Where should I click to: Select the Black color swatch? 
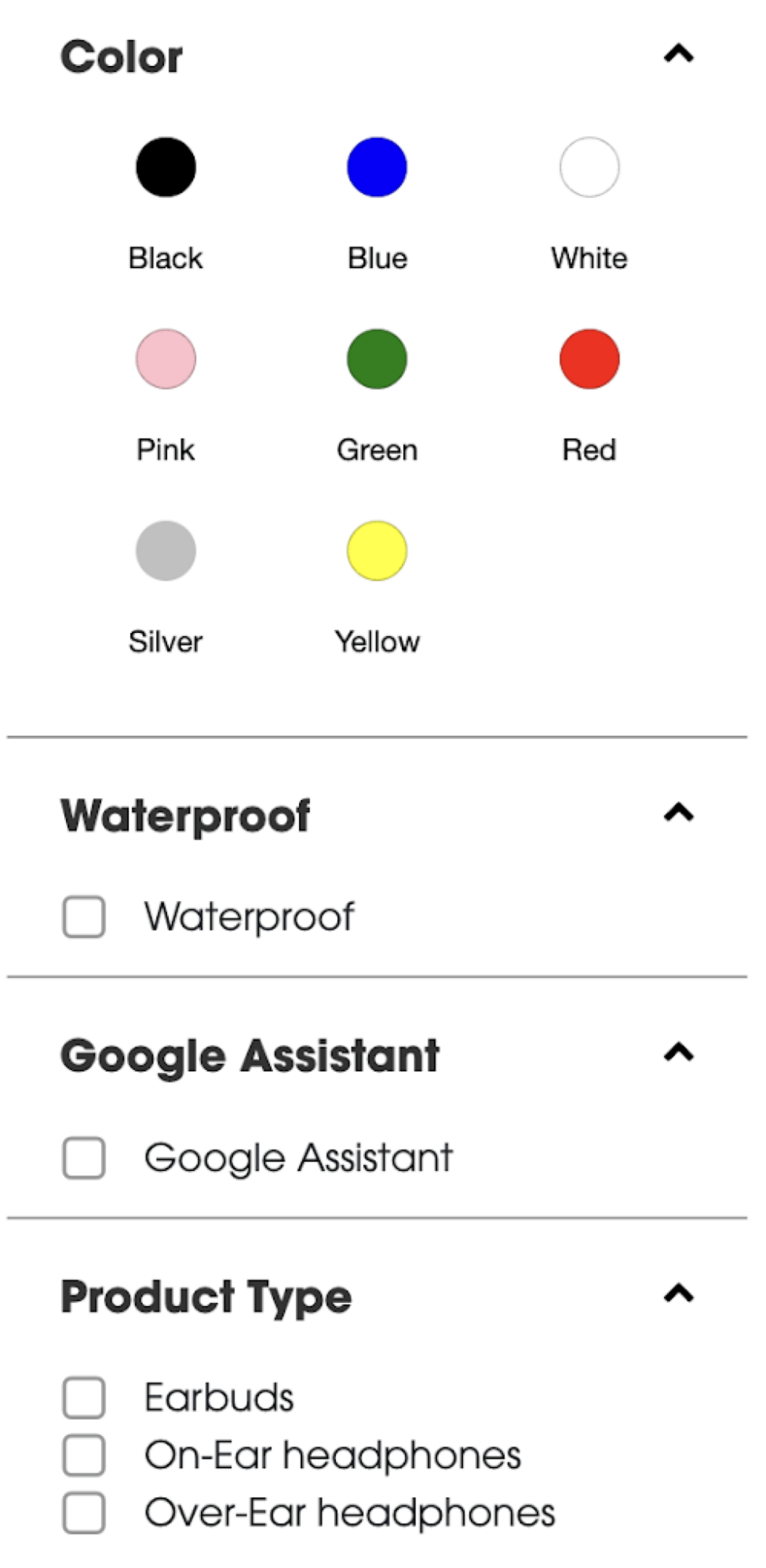165,167
